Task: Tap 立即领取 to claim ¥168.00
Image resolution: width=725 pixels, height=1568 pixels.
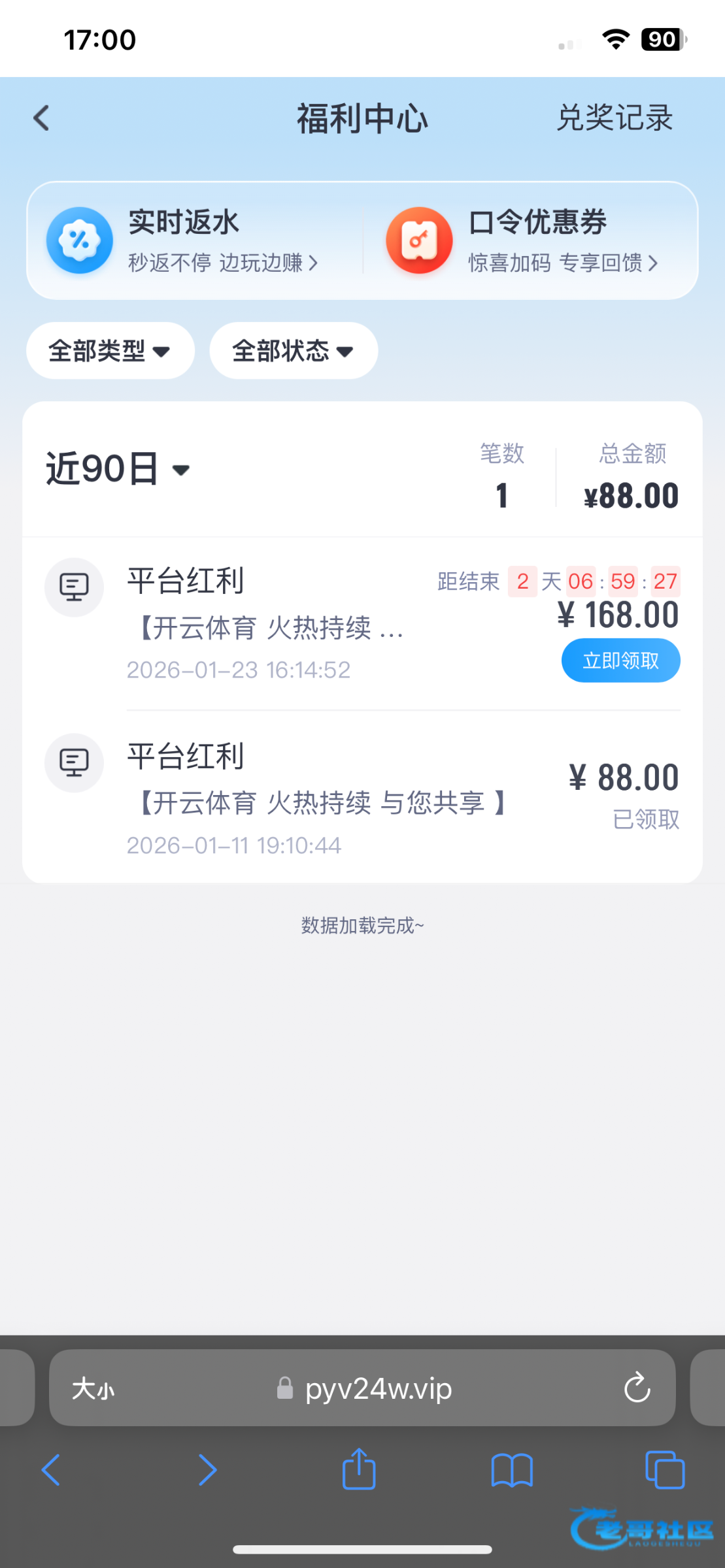Action: pyautogui.click(x=620, y=661)
